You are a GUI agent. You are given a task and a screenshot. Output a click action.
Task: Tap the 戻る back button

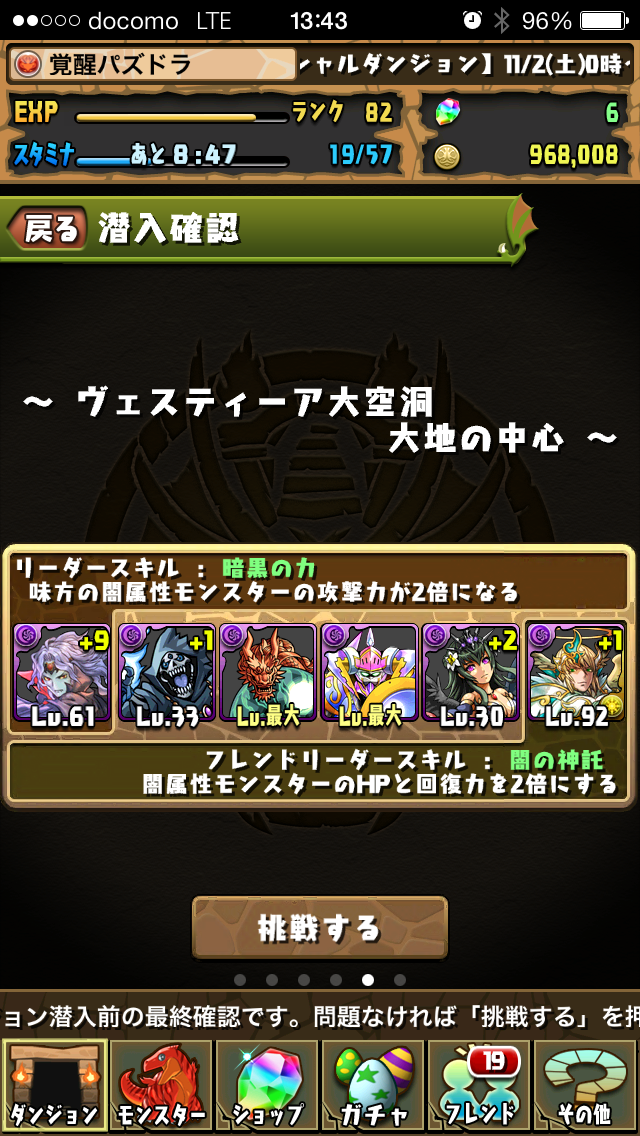tap(48, 229)
